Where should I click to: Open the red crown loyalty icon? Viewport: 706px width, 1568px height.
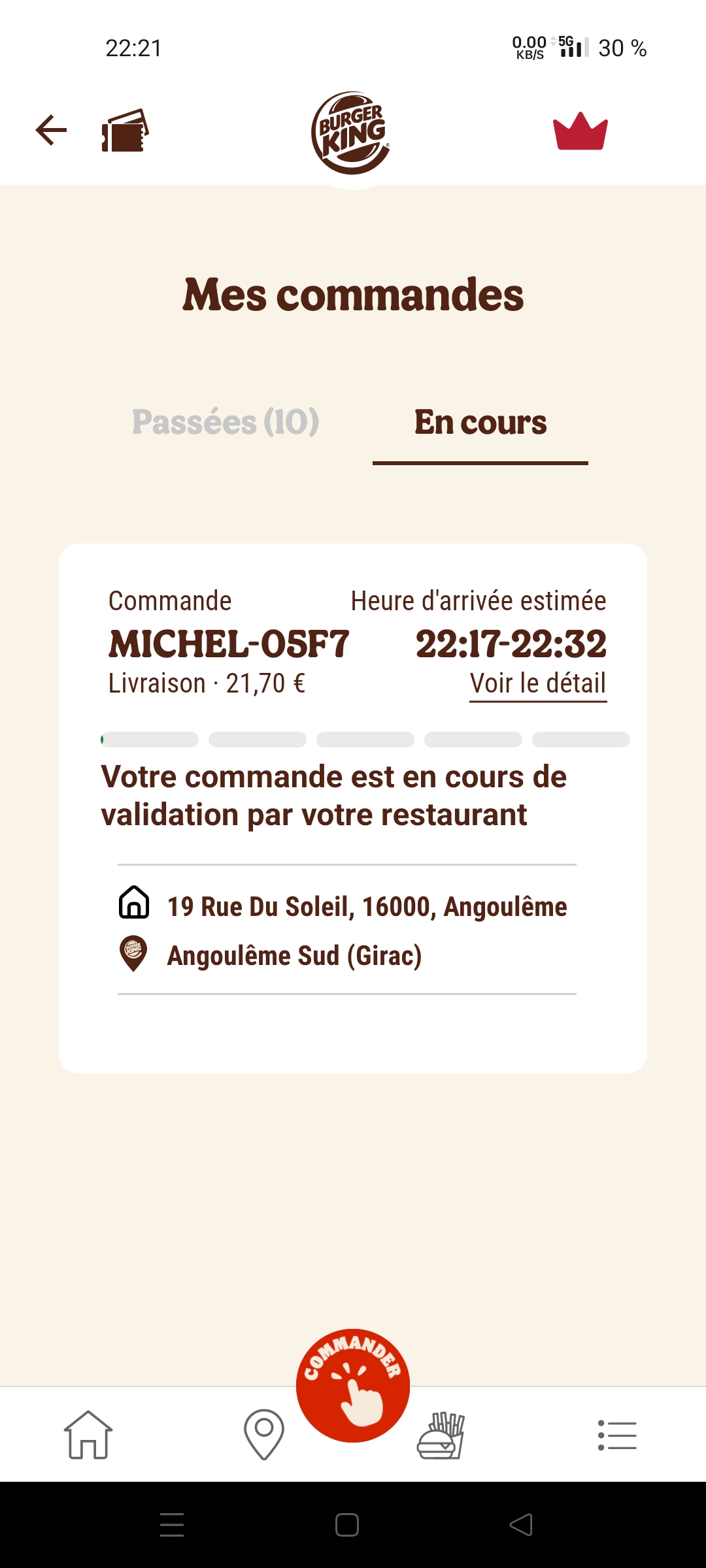point(580,131)
